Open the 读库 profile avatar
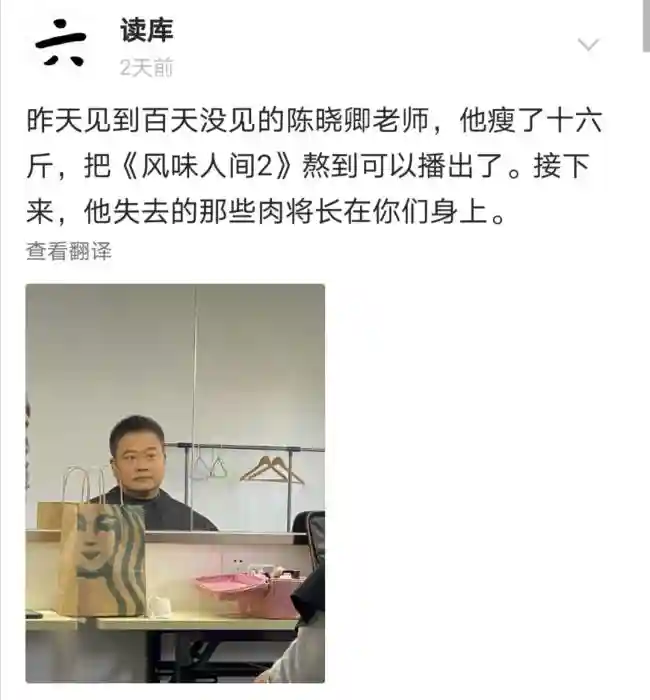650x700 pixels. pos(61,46)
